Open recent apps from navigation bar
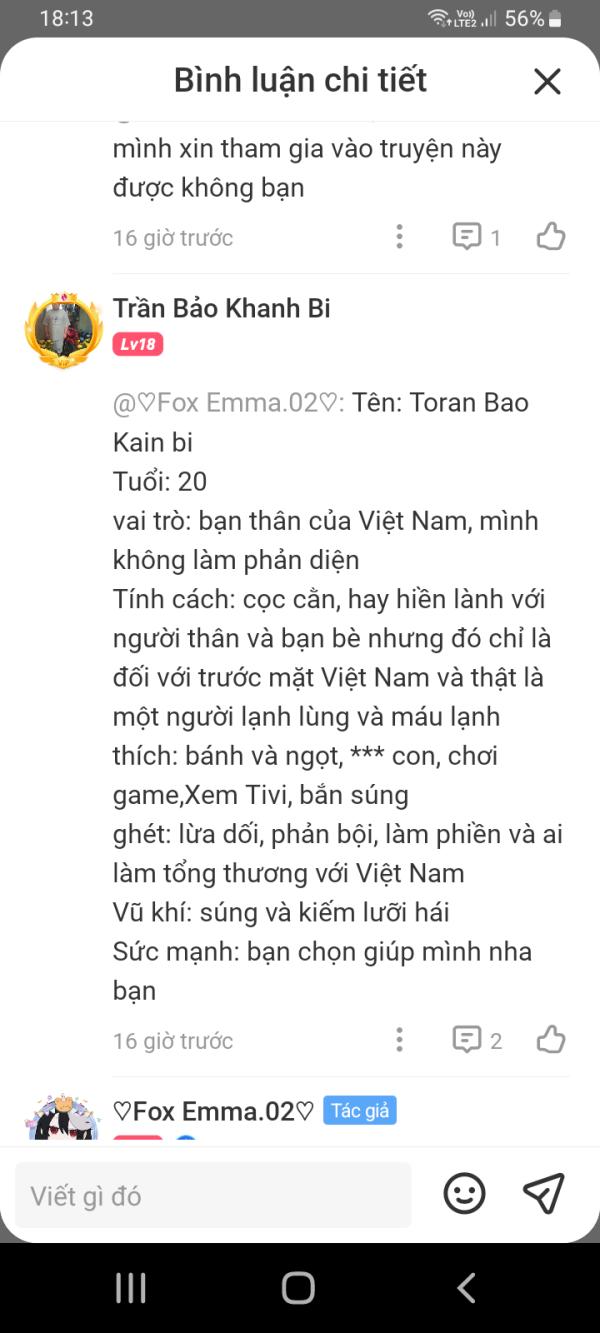600x1333 pixels. click(x=131, y=1288)
